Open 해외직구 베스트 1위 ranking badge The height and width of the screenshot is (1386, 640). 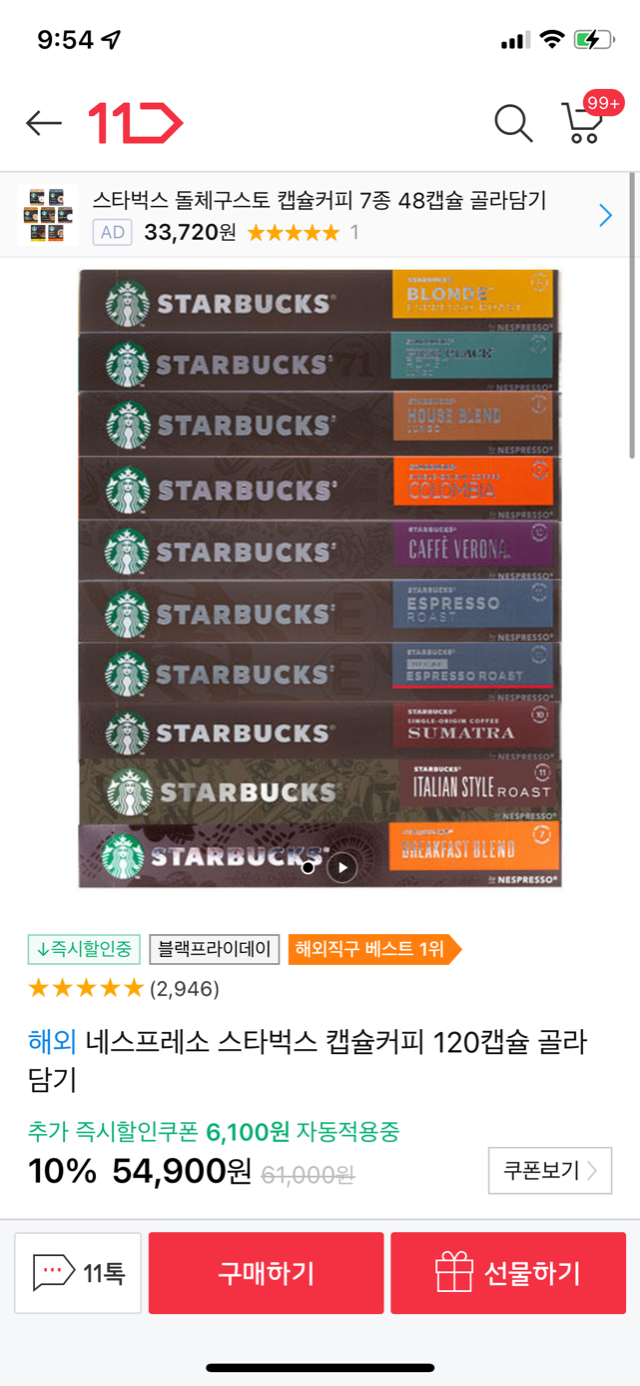point(372,949)
